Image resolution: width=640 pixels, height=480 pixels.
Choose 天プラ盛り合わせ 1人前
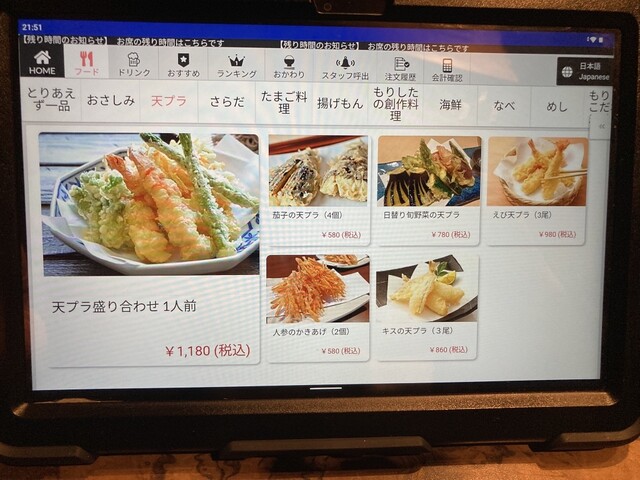pos(148,250)
